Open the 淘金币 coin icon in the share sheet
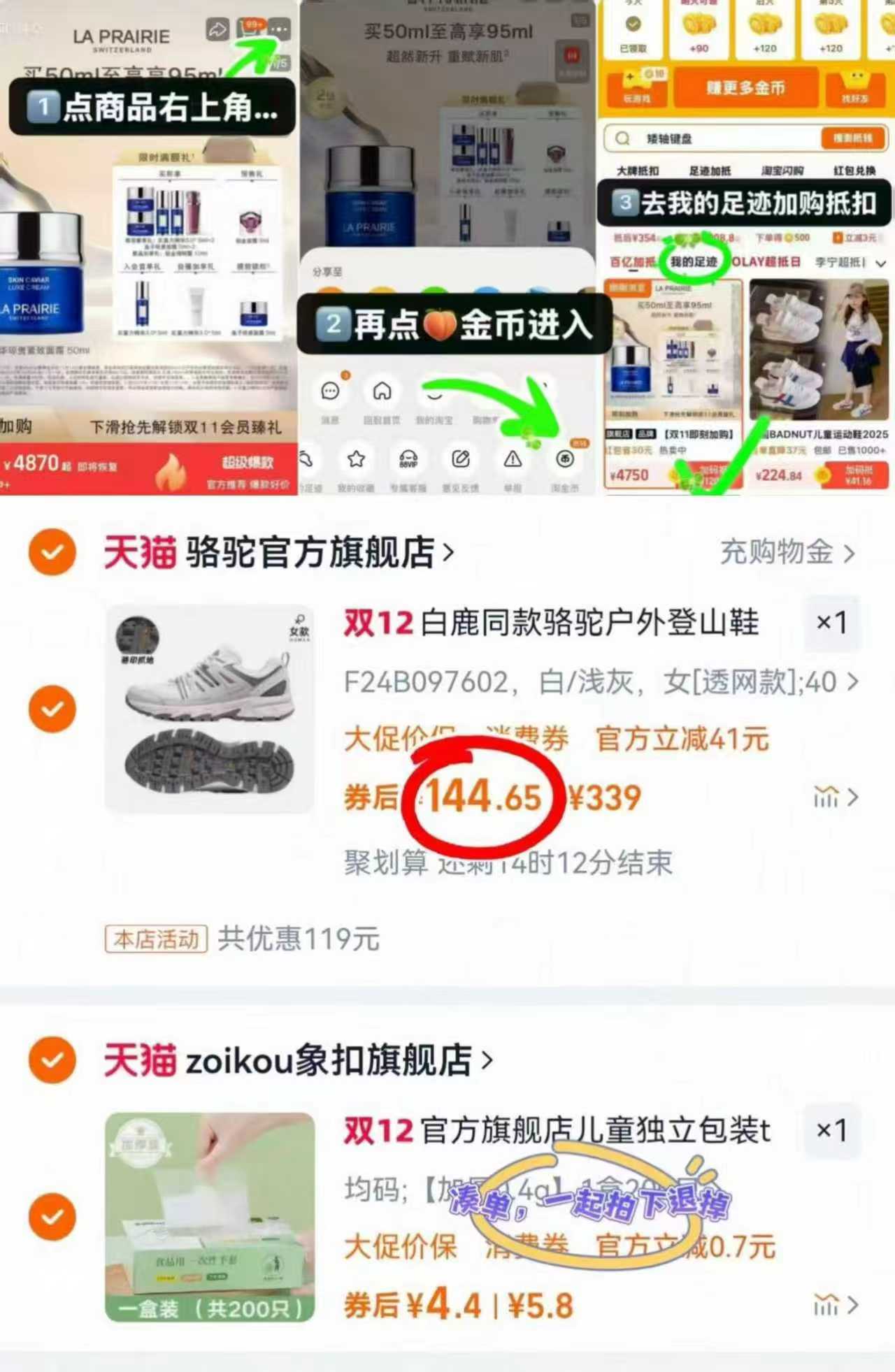The width and height of the screenshot is (895, 1372). point(565,458)
